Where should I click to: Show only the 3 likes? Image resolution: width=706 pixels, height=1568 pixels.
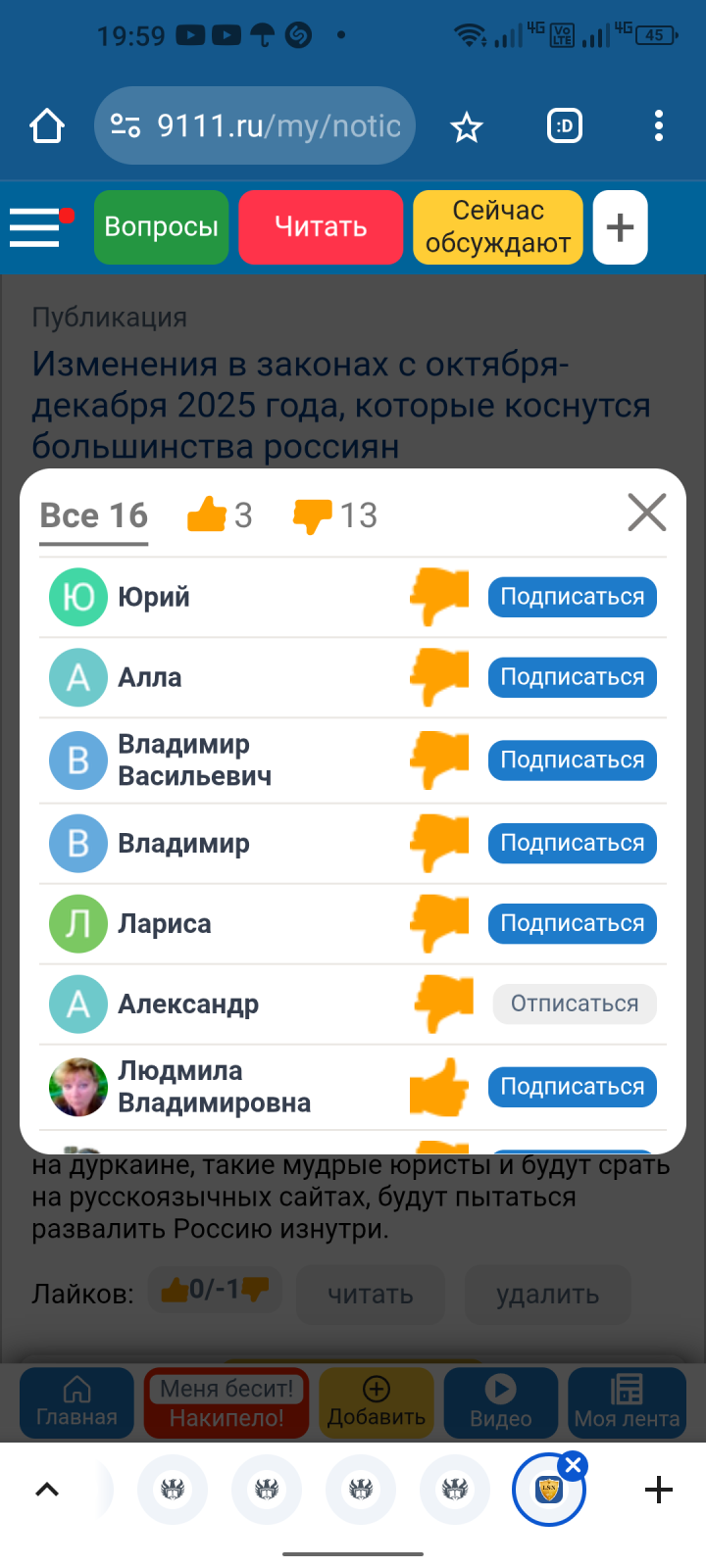coord(221,514)
